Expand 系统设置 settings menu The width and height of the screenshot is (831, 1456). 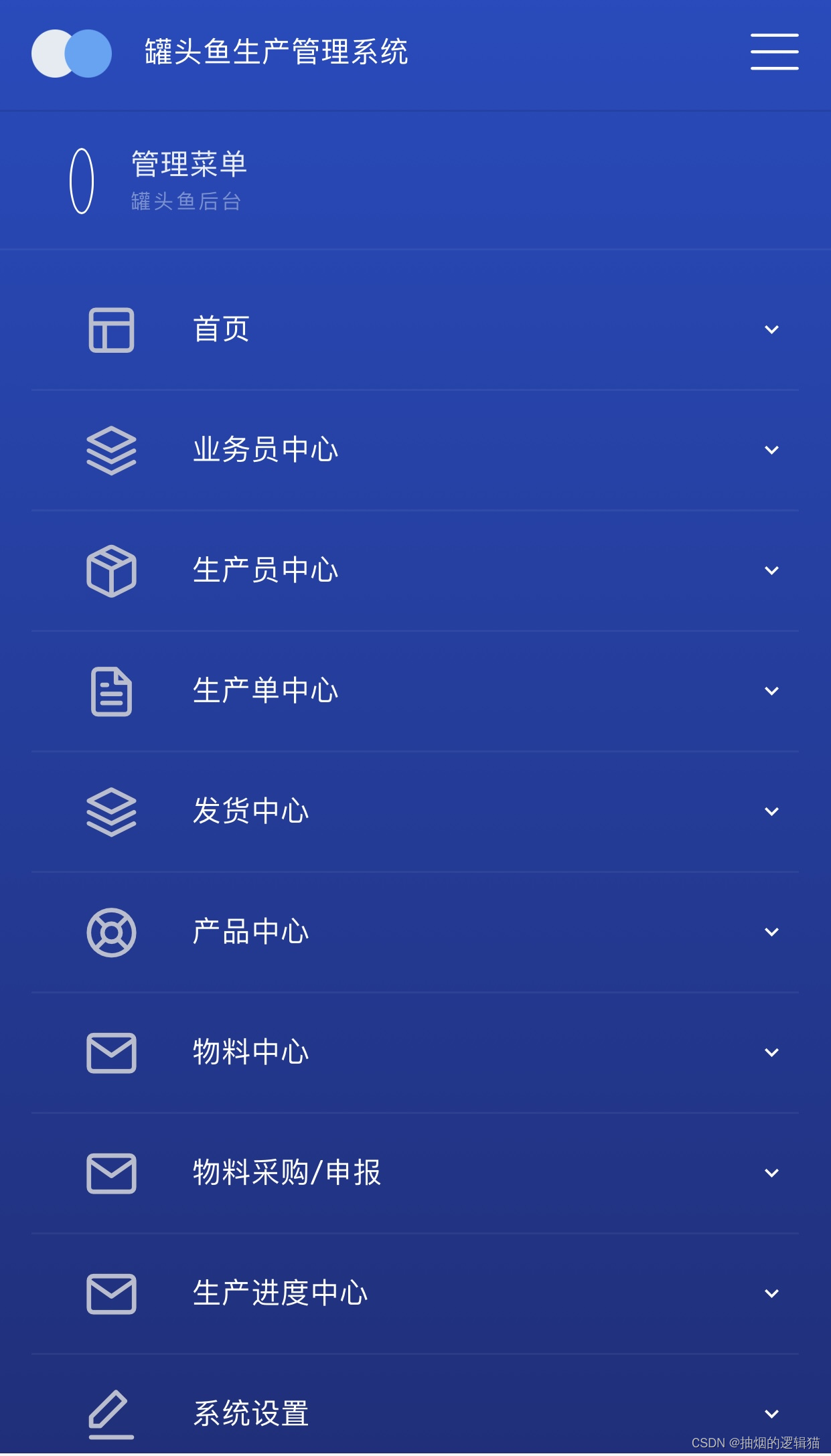point(414,1412)
